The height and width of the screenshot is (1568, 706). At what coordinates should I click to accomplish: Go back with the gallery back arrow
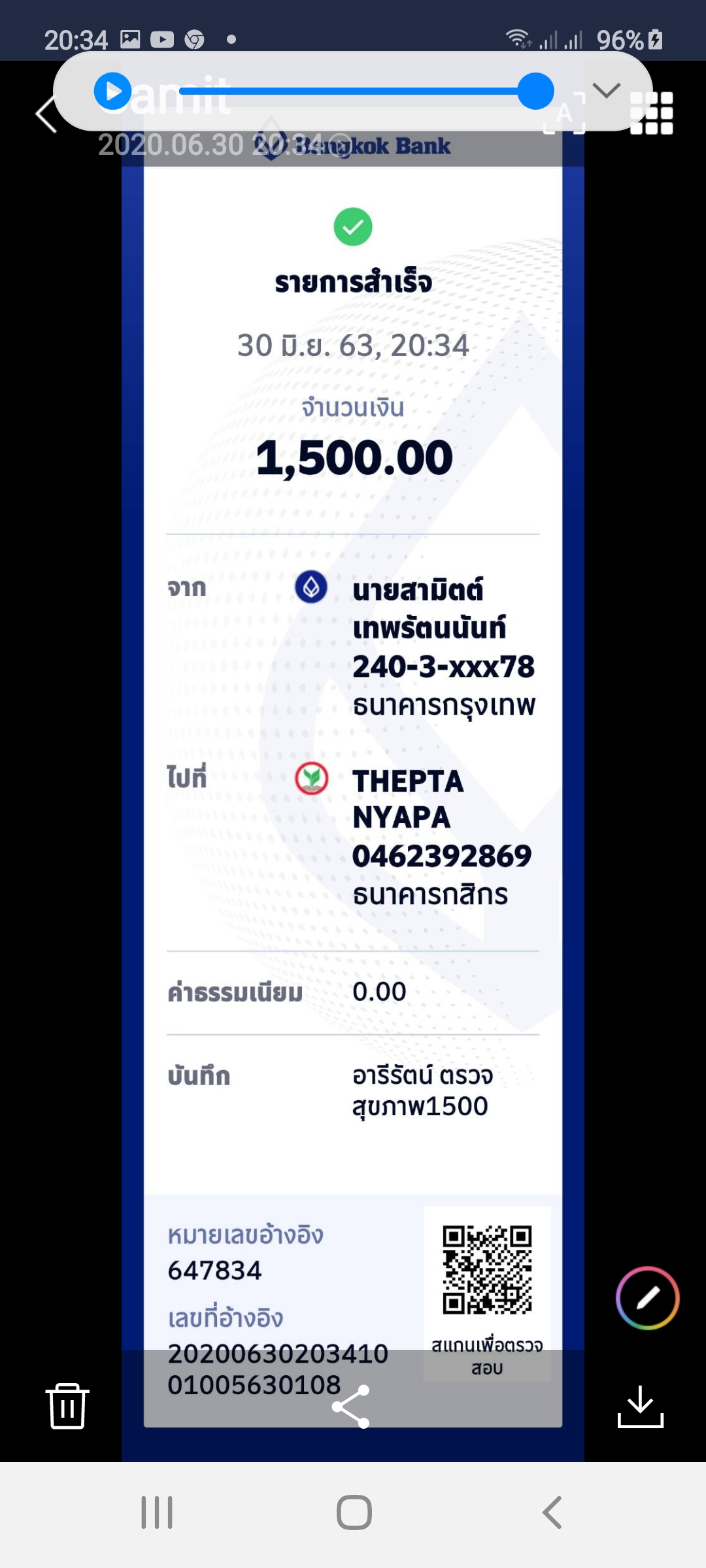tap(46, 114)
